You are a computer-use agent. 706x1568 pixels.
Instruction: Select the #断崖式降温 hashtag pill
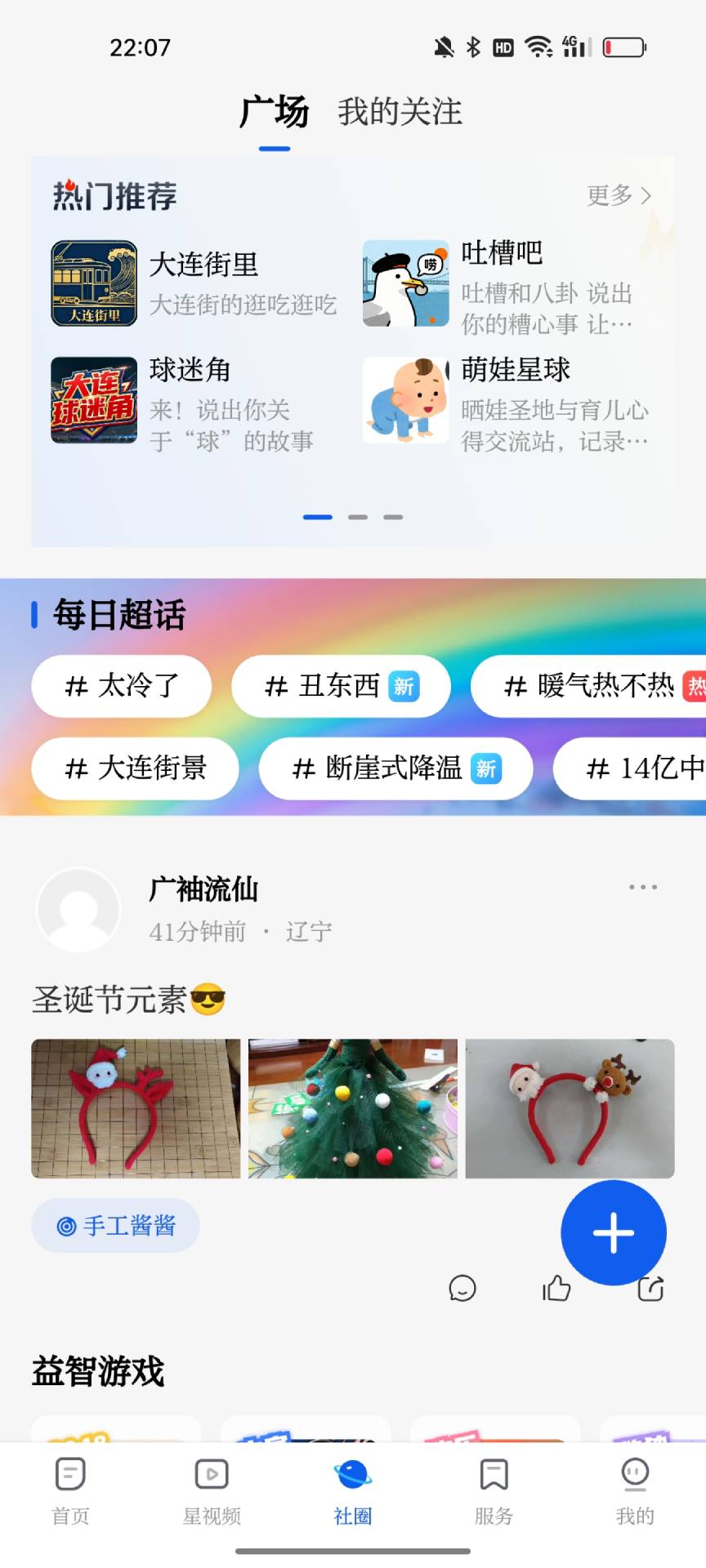395,768
